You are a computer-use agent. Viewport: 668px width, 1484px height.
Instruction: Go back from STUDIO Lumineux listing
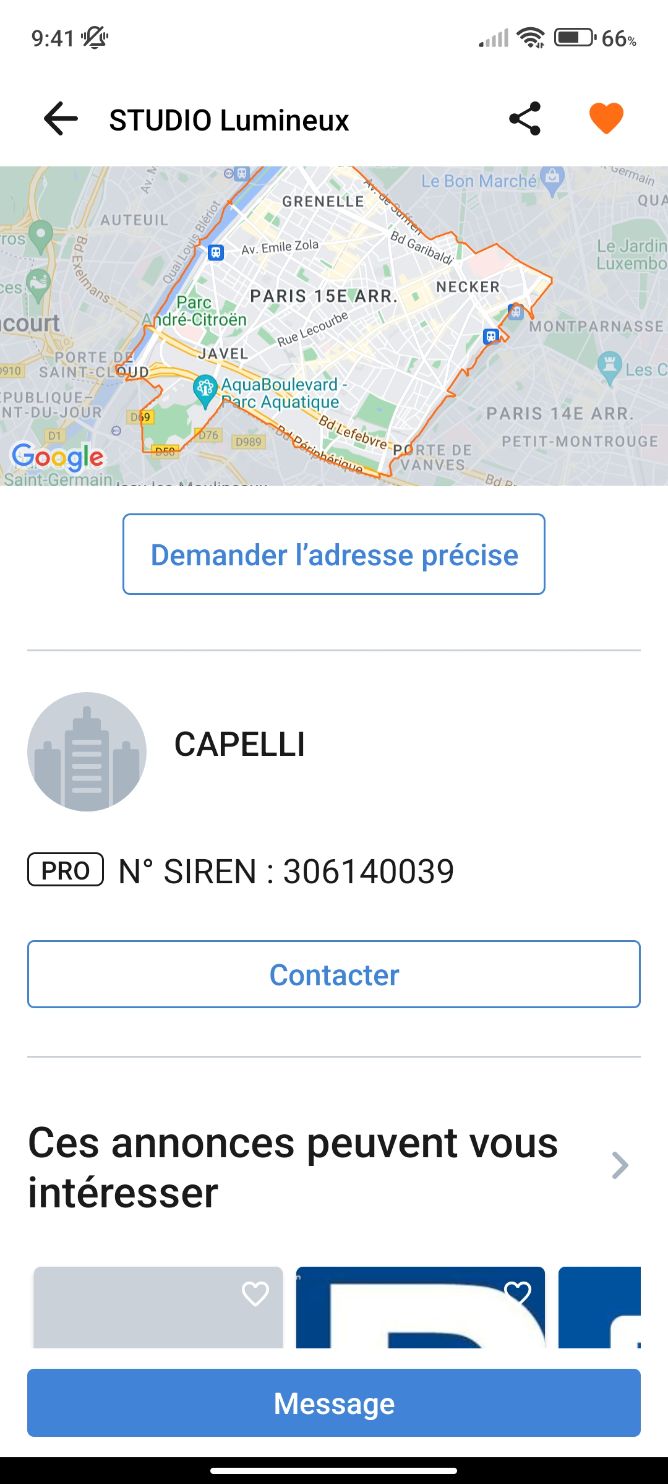click(61, 120)
